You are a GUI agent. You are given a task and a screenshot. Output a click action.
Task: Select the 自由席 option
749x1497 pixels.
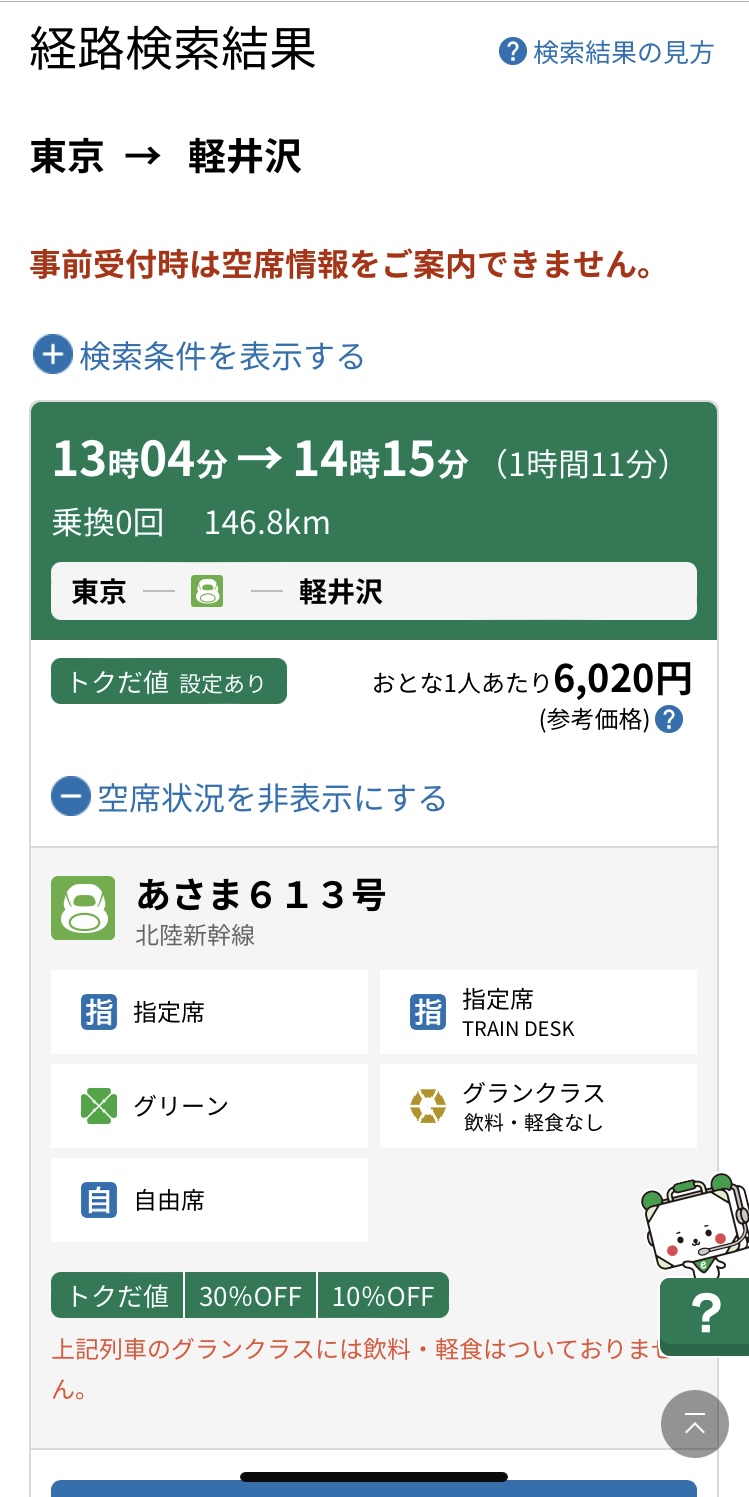tap(209, 1200)
